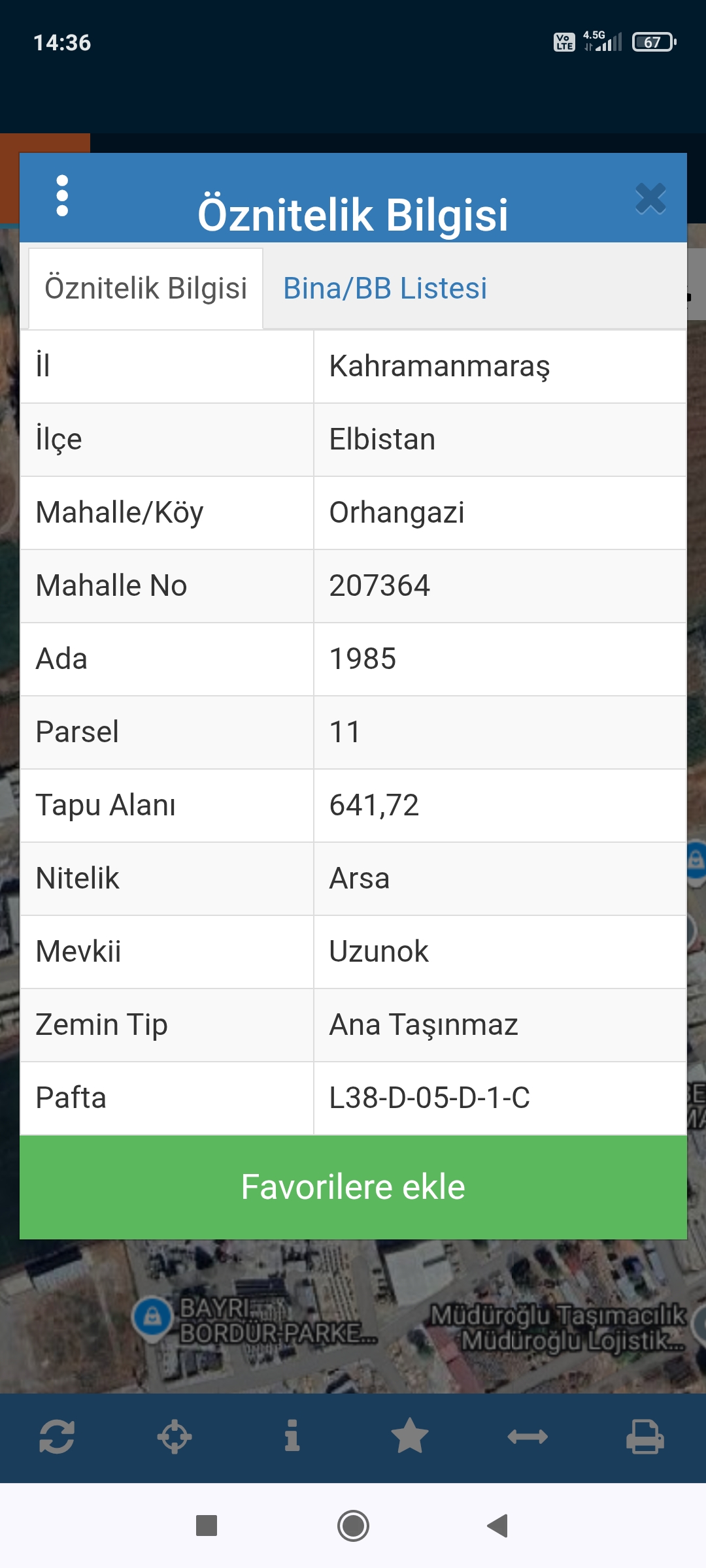Go back using the system back button
Viewport: 706px width, 1568px height.
[x=498, y=1526]
